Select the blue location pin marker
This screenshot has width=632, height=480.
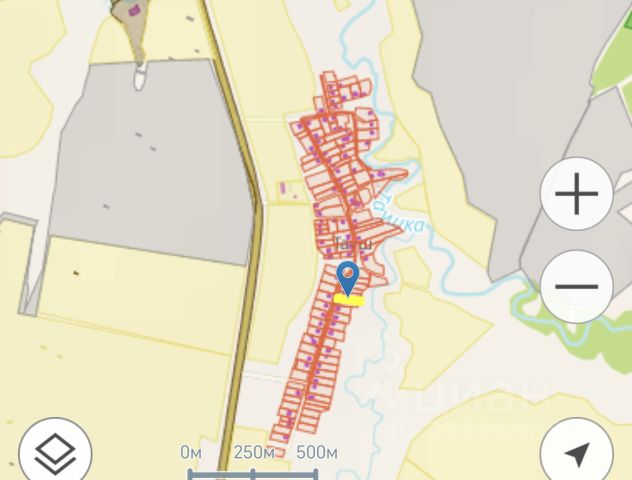(347, 276)
